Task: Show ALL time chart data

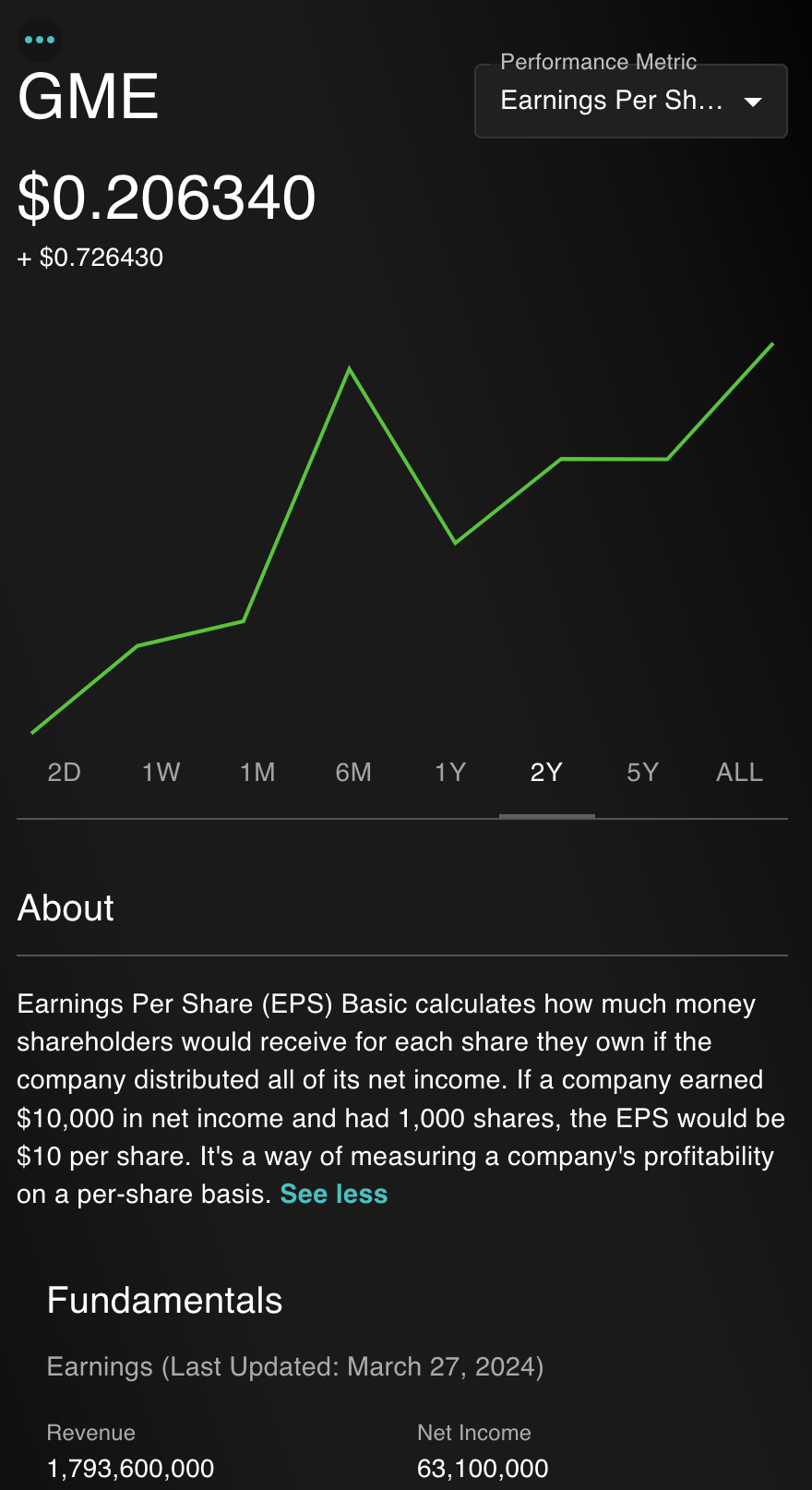Action: point(740,773)
